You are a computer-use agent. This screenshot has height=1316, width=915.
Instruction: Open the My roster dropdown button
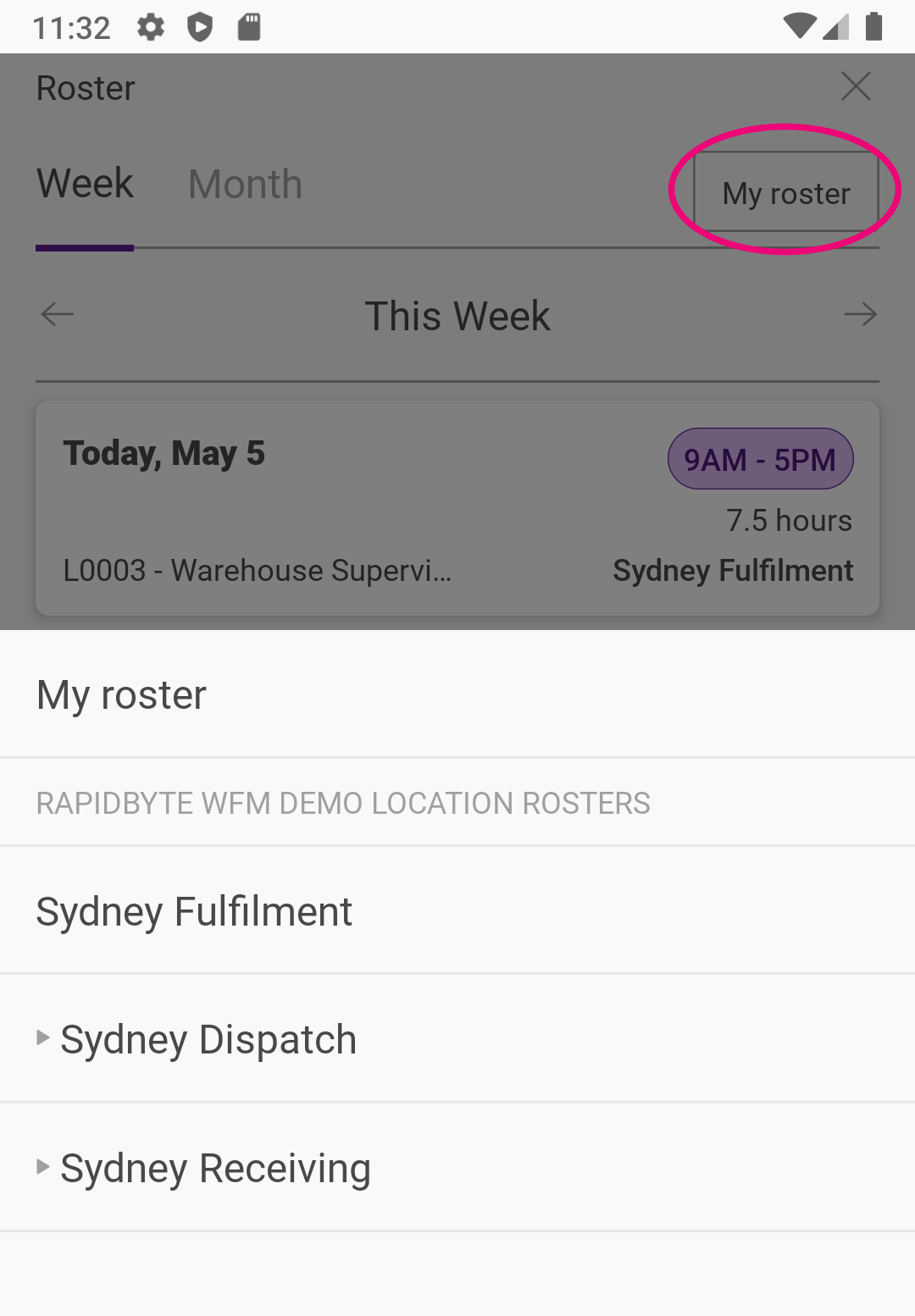pyautogui.click(x=785, y=193)
